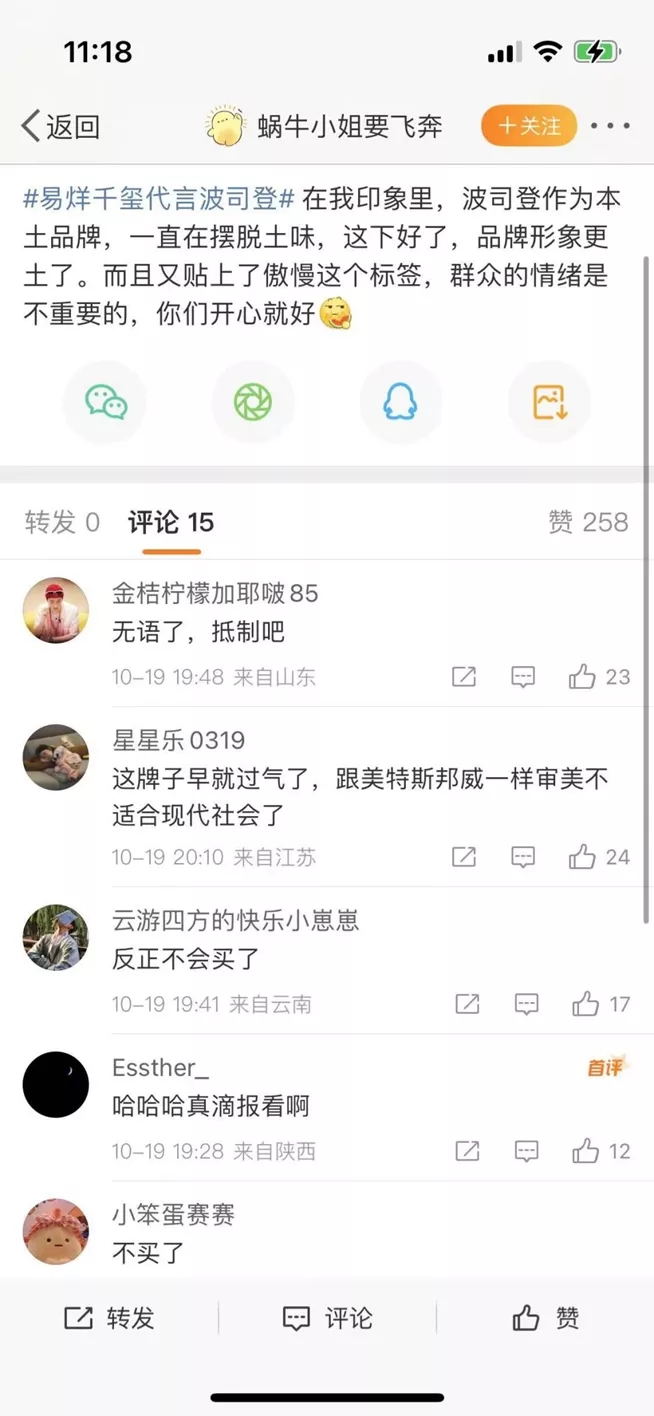Screen dimensions: 654x1416
Task: Open the #易烊千玺代言波司登# hashtag link
Action: (159, 199)
